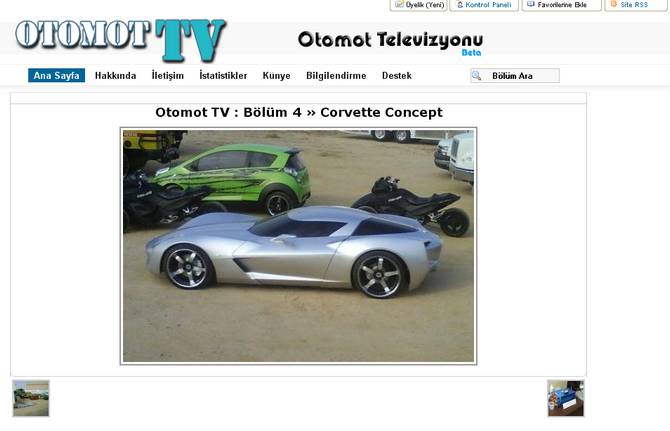The width and height of the screenshot is (670, 431).
Task: Open the Hakkında page
Action: [115, 76]
